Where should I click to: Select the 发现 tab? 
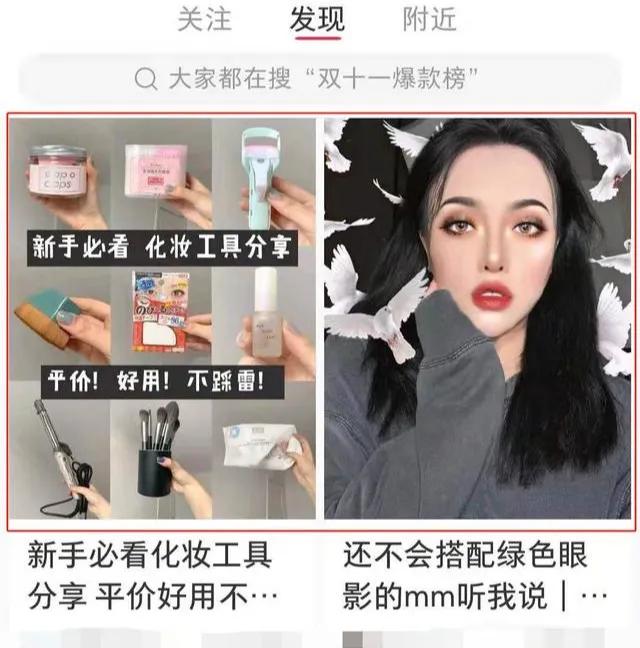(x=317, y=20)
